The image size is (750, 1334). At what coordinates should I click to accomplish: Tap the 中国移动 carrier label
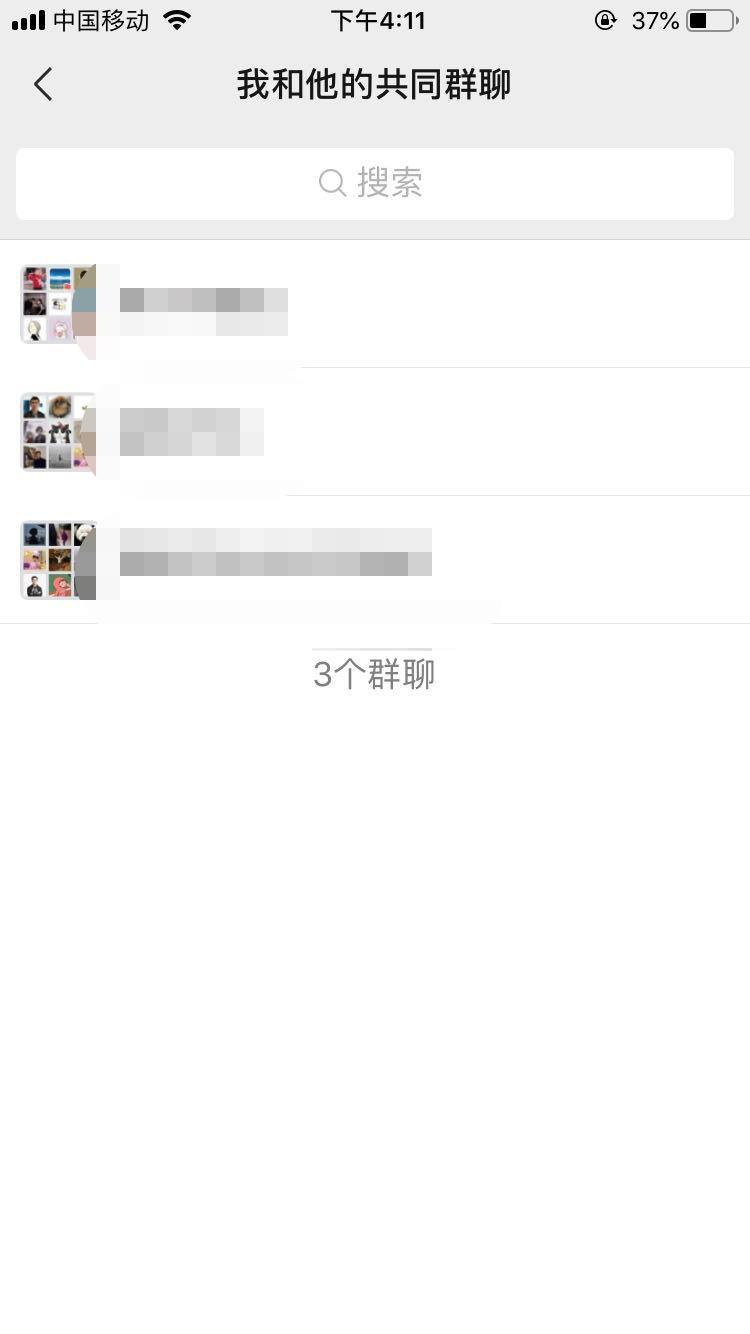pos(100,19)
